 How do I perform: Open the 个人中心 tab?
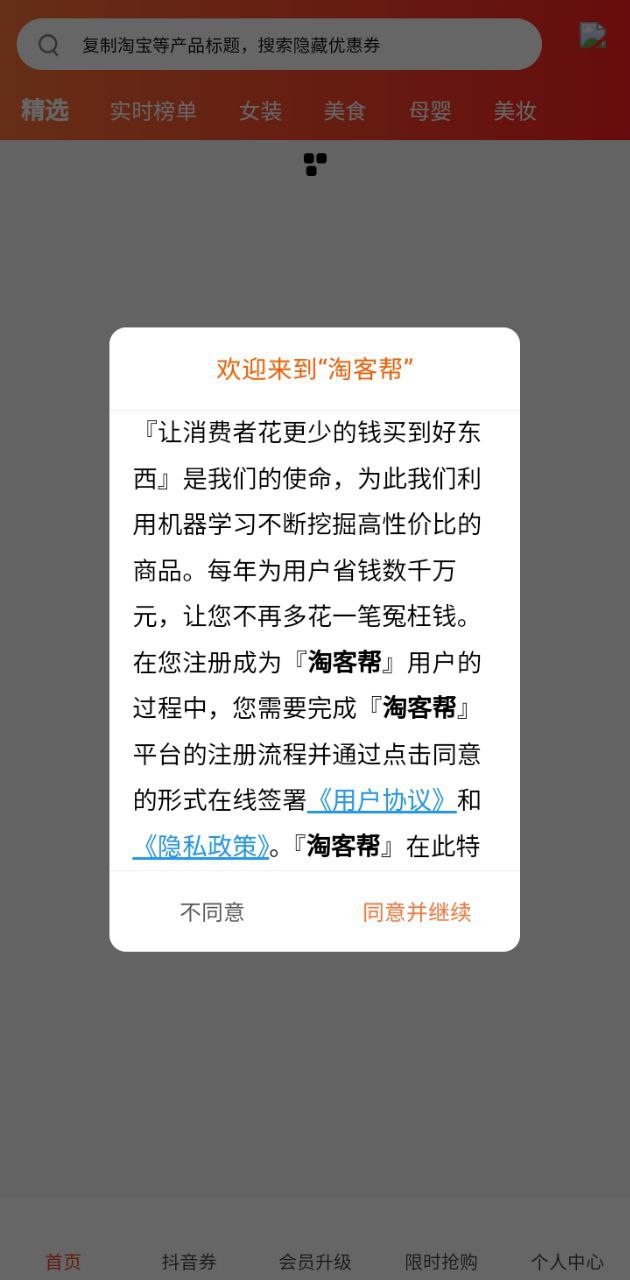(567, 1262)
